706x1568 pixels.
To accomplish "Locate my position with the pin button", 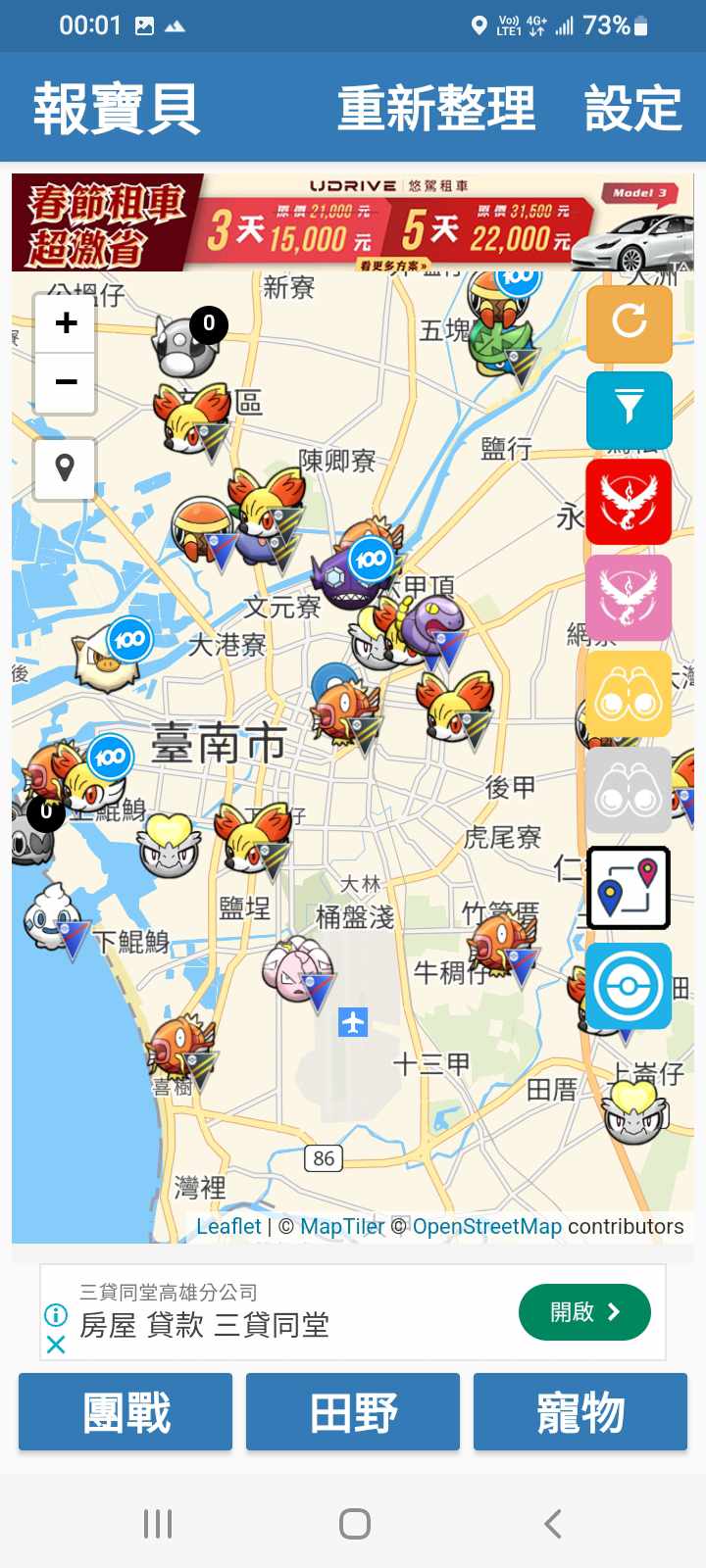I will (x=66, y=468).
